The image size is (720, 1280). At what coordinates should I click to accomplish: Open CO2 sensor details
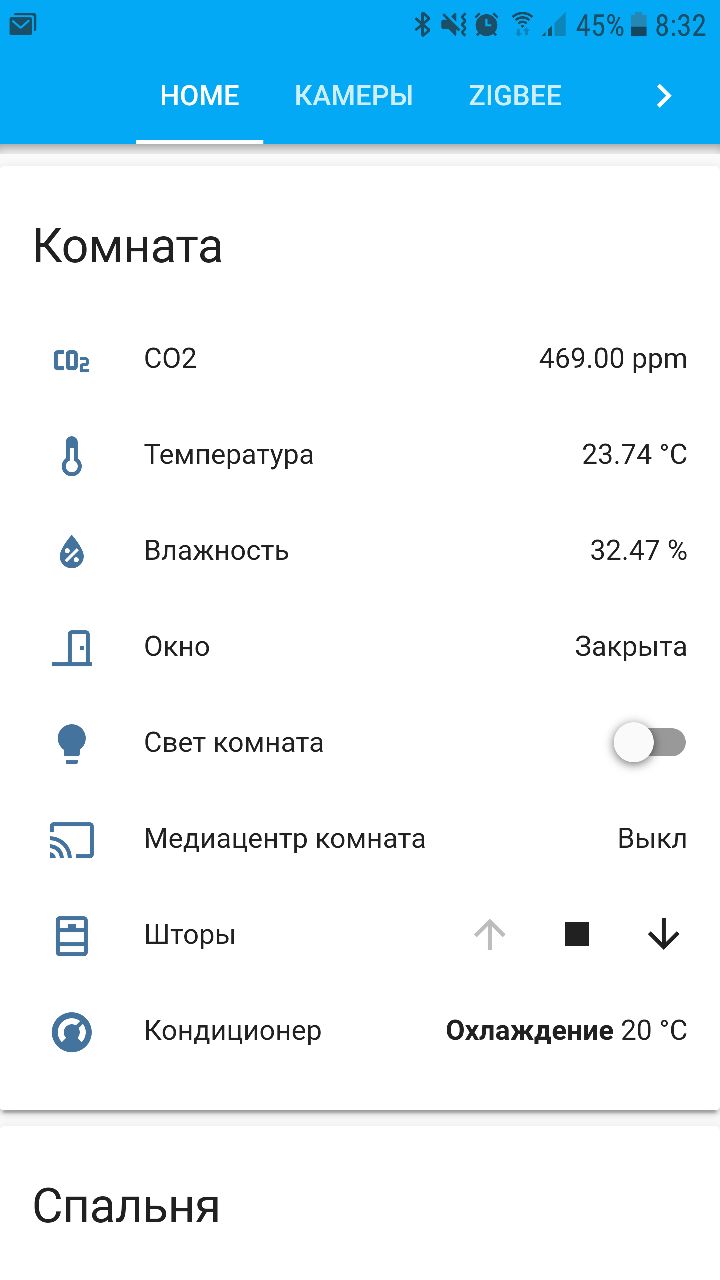click(x=360, y=359)
